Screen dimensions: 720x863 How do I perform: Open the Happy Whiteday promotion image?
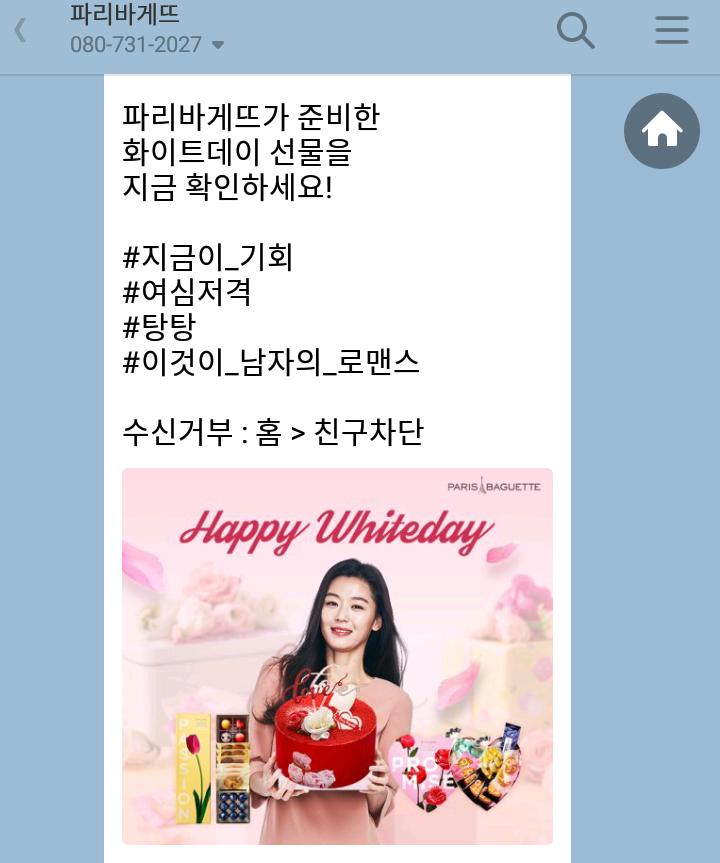(337, 656)
